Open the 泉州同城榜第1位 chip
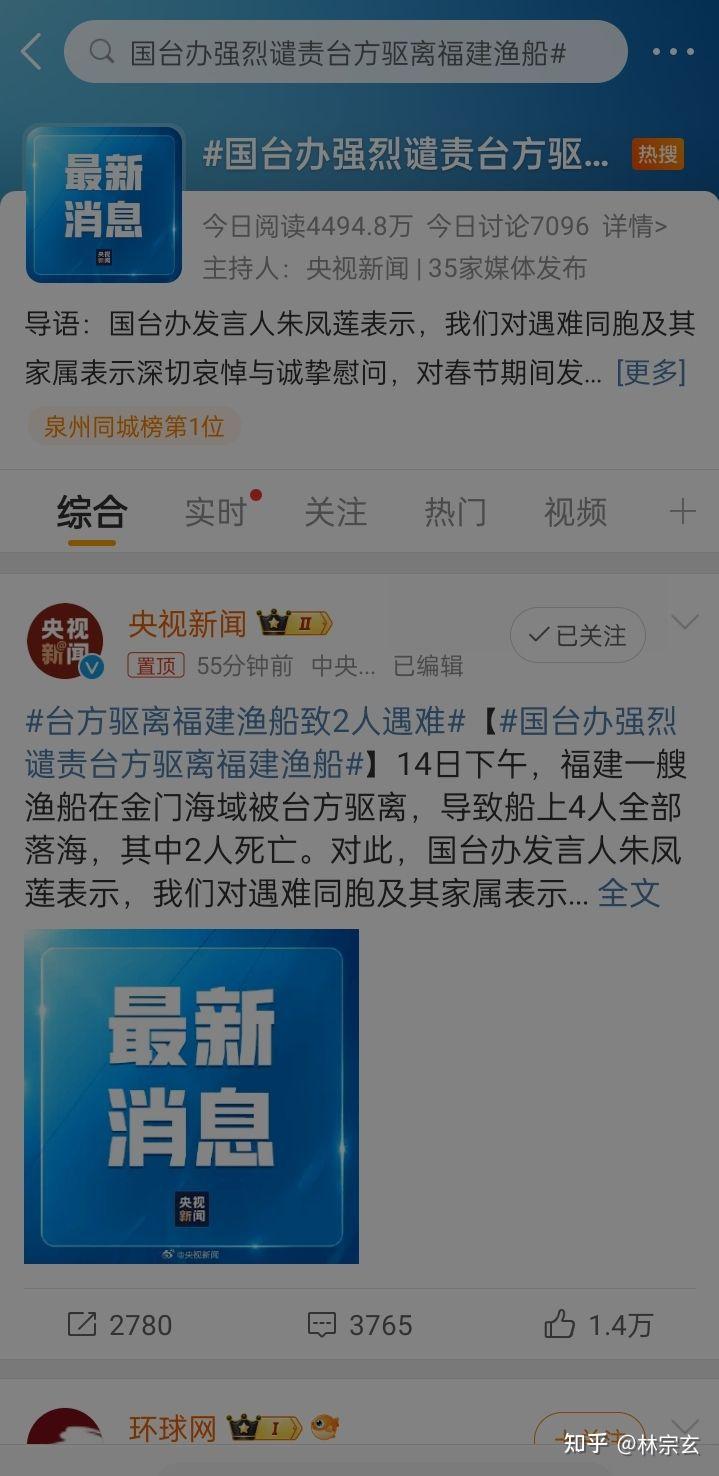Image resolution: width=719 pixels, height=1476 pixels. click(133, 427)
